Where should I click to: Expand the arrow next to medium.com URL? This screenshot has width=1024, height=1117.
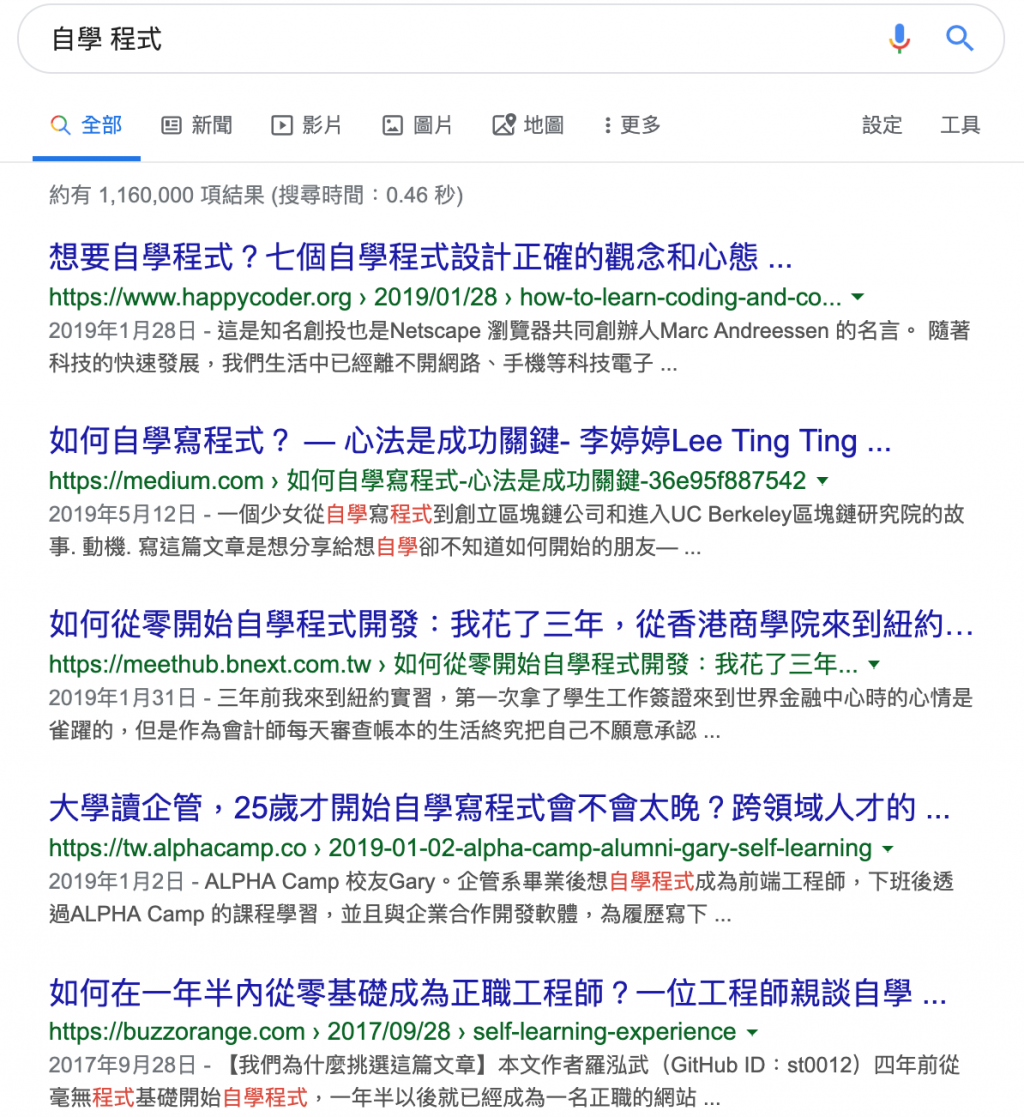pyautogui.click(x=823, y=481)
